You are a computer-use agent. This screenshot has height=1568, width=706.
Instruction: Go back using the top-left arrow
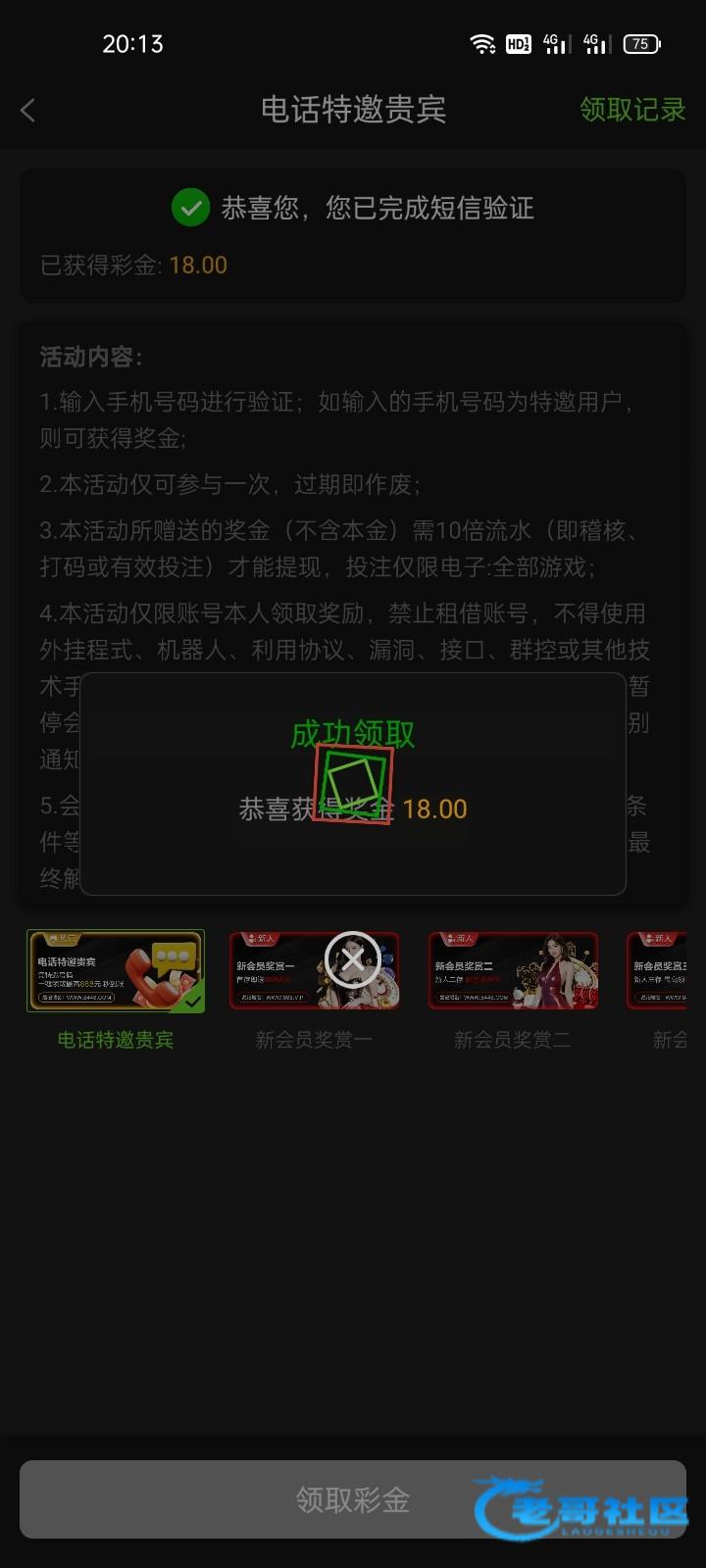pos(28,110)
